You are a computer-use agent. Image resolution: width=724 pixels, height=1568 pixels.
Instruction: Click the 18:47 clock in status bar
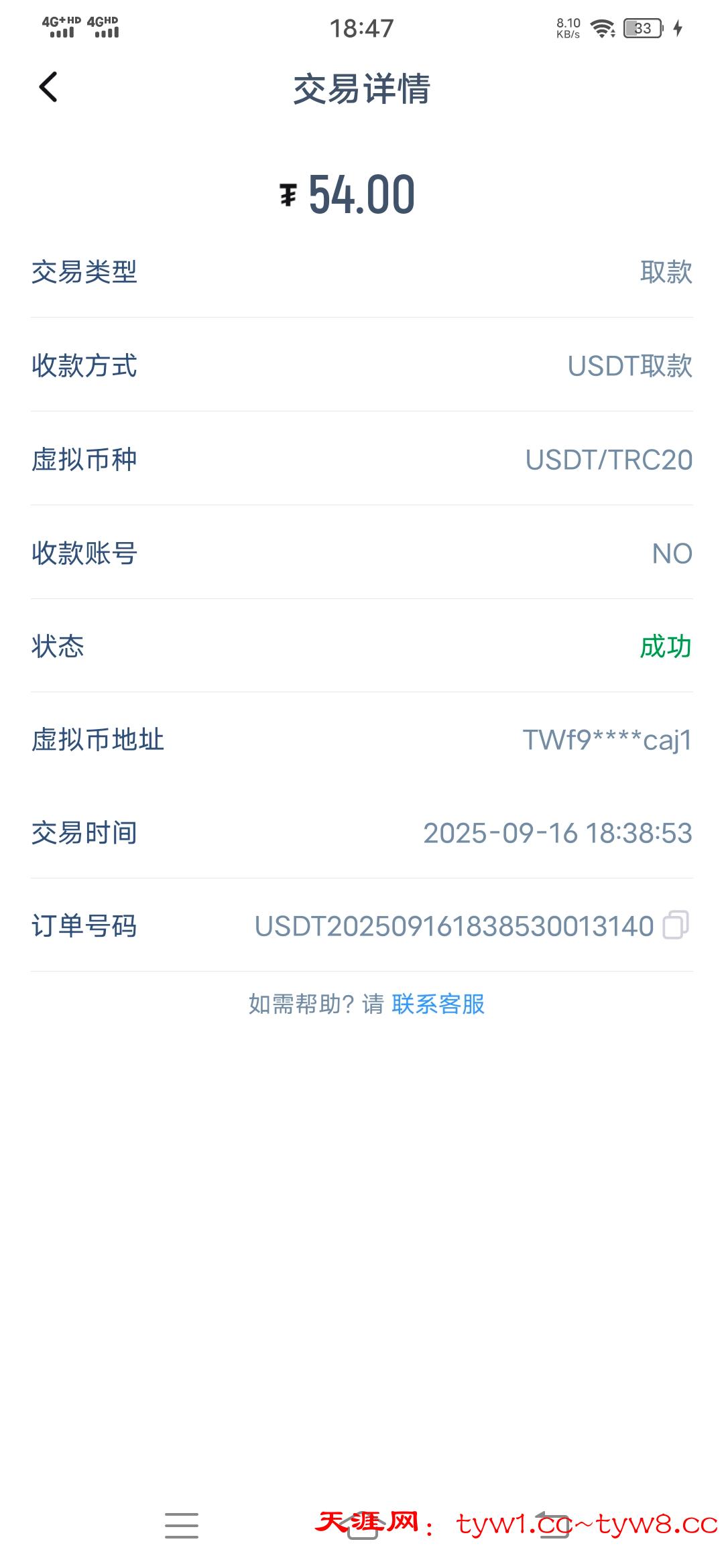coord(361,27)
